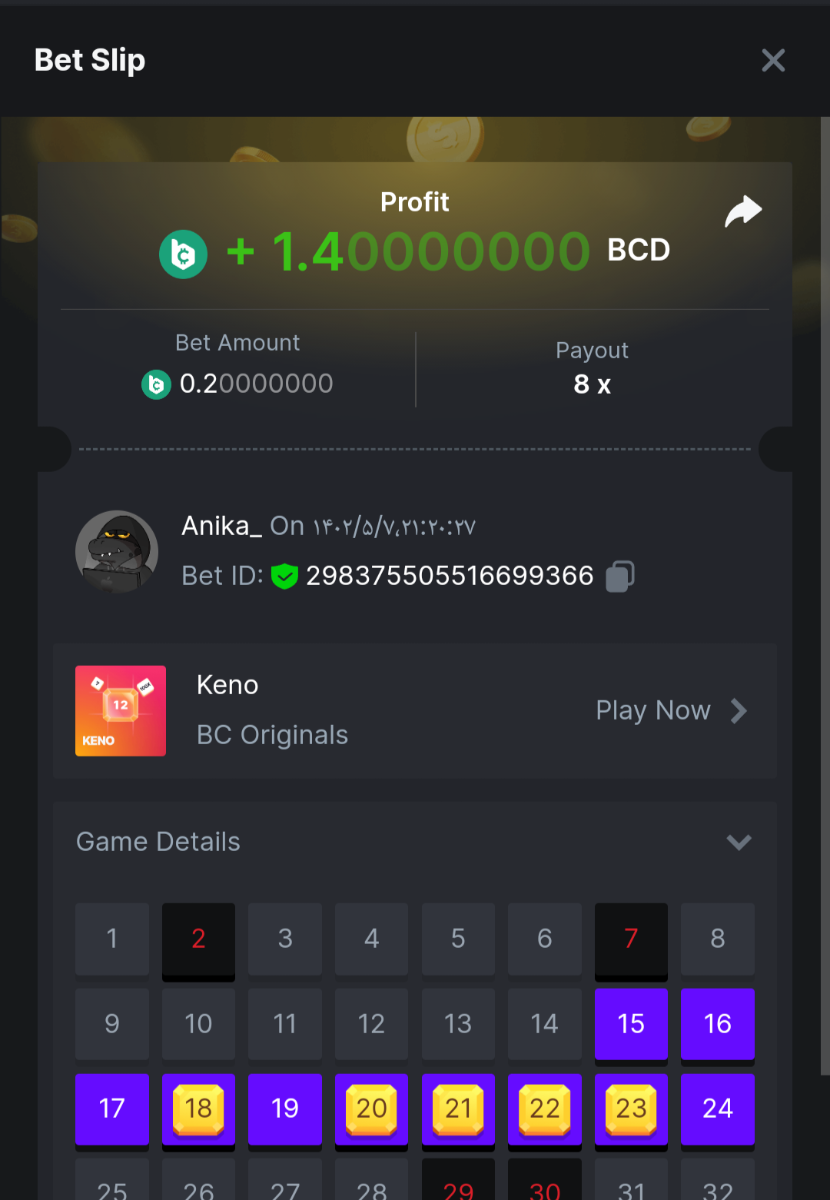The height and width of the screenshot is (1200, 830).
Task: Close the Bet Slip dialog
Action: (x=773, y=60)
